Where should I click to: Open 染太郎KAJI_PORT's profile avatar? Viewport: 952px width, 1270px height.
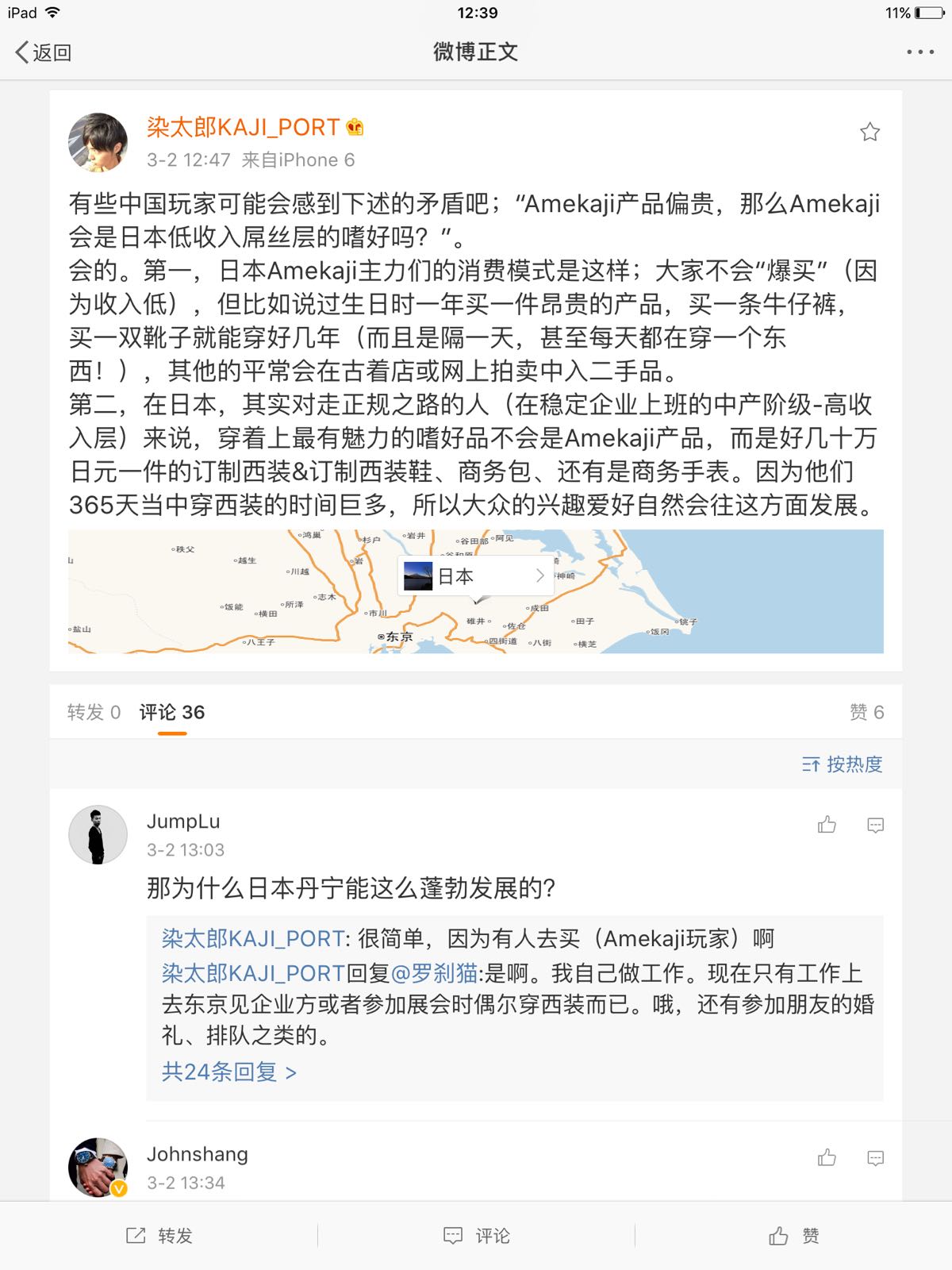click(x=98, y=142)
